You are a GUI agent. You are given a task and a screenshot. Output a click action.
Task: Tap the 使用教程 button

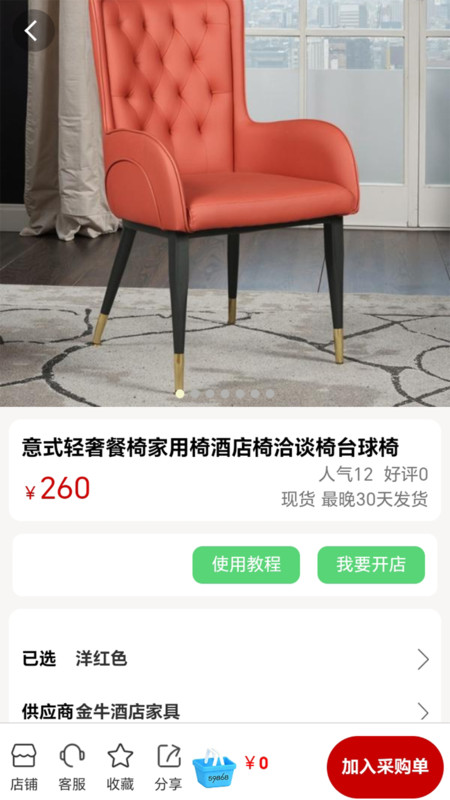(x=246, y=565)
